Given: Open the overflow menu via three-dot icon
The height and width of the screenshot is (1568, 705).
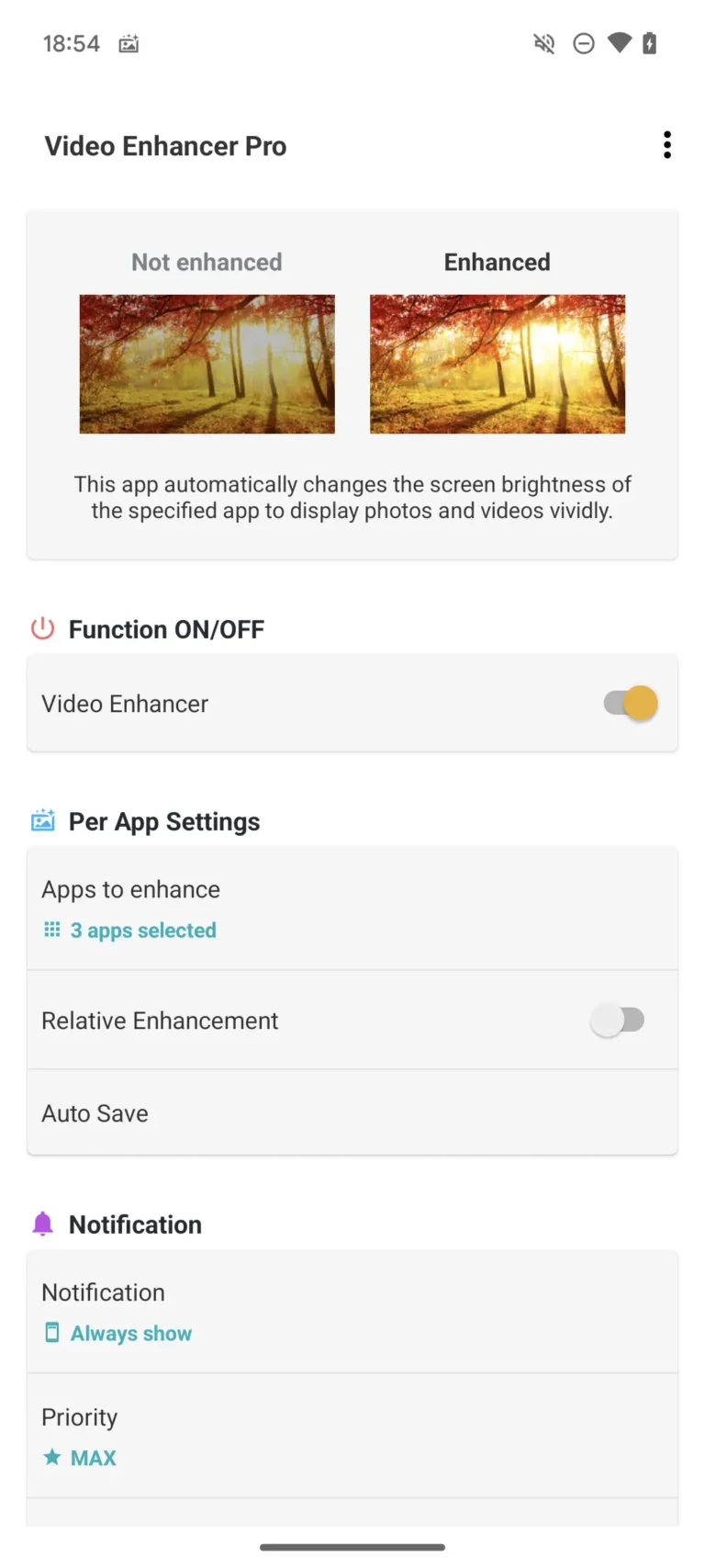Looking at the screenshot, I should (x=666, y=144).
